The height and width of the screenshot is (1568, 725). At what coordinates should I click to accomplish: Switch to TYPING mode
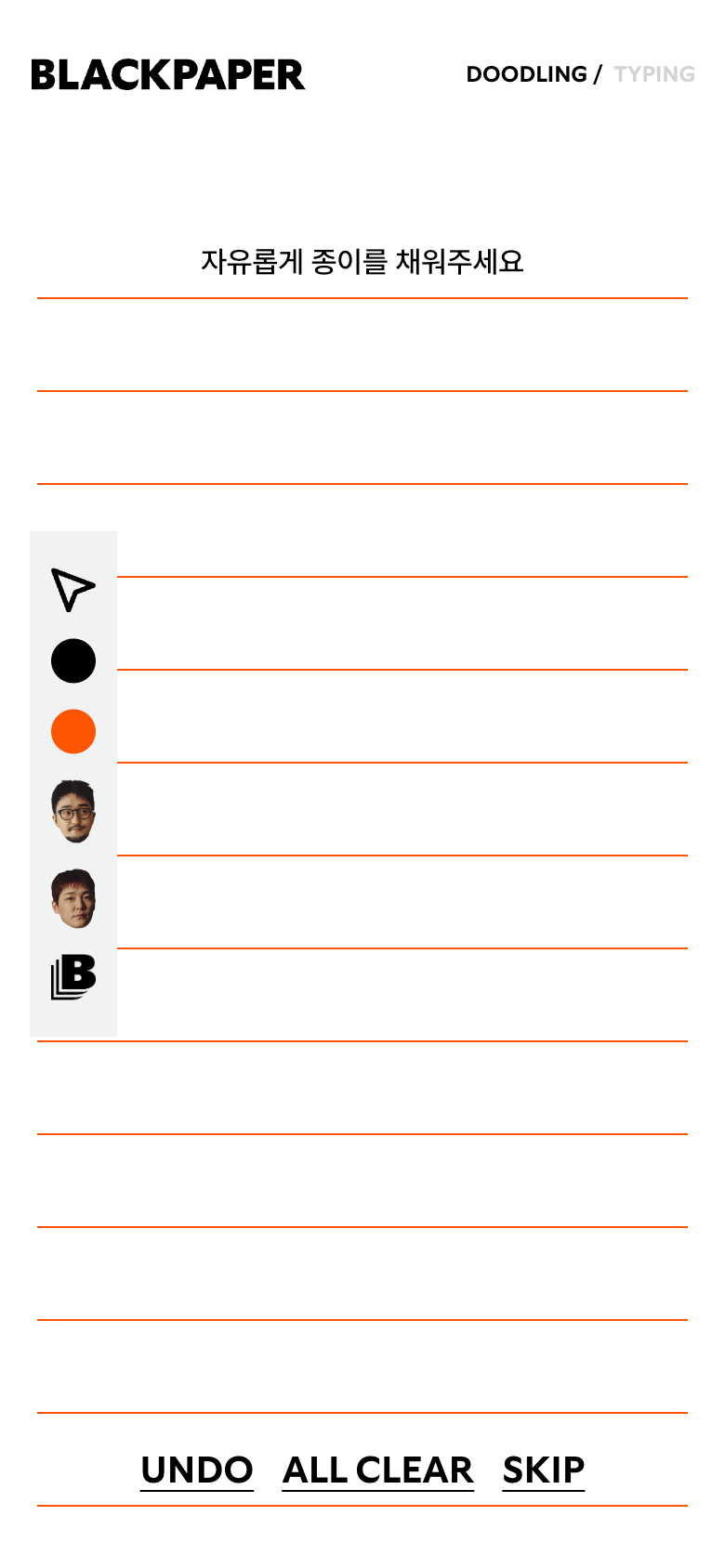point(654,74)
